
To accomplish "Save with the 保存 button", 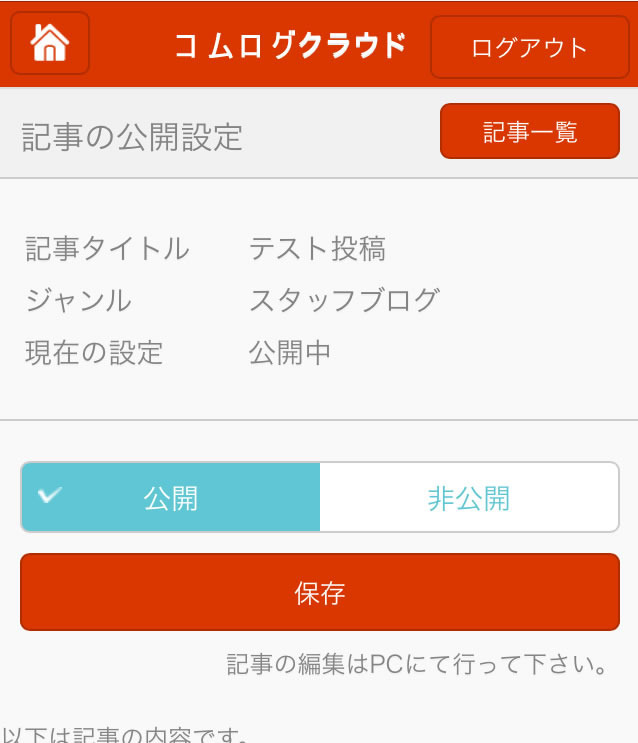I will [x=320, y=592].
